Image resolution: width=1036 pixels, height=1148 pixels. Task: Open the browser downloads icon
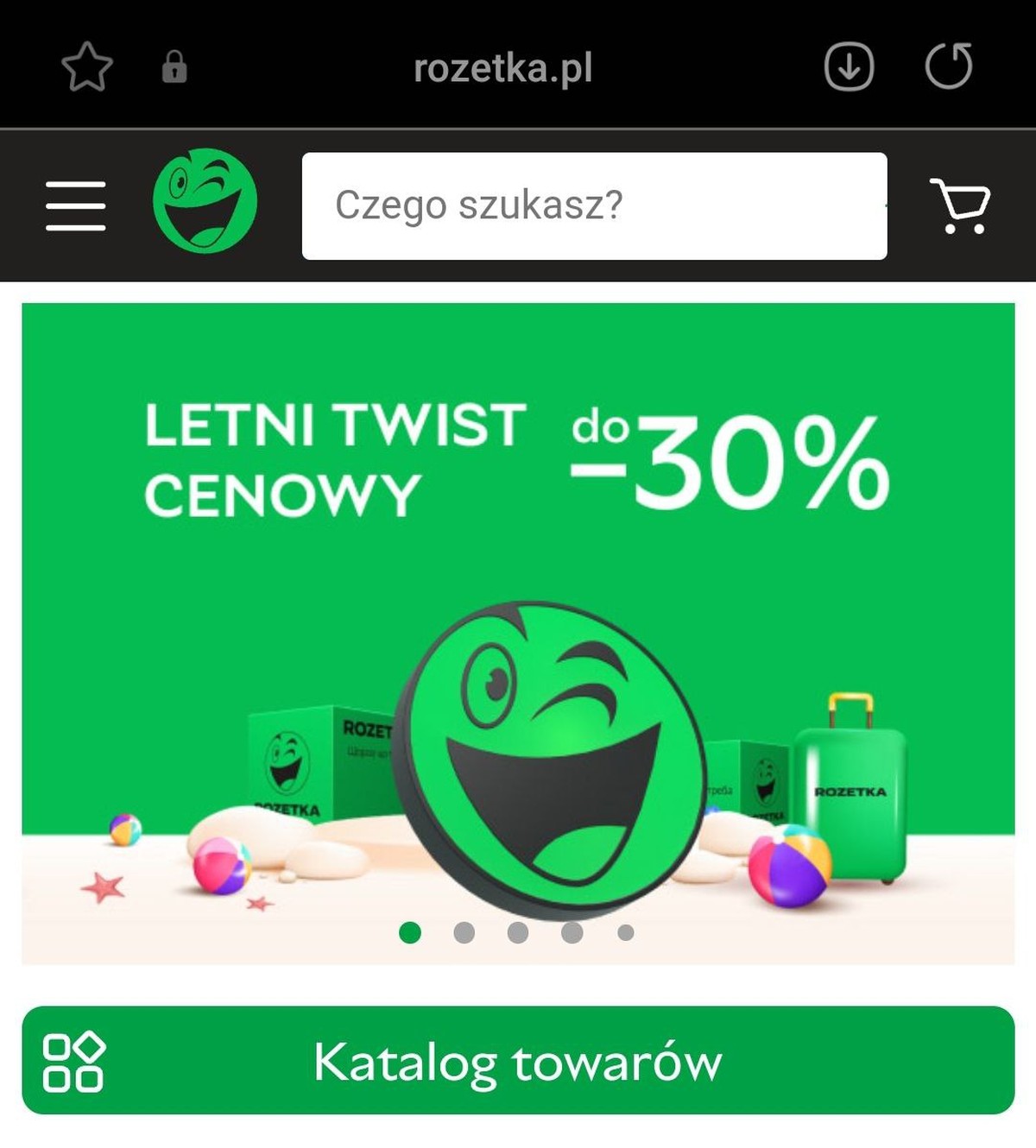pos(849,66)
